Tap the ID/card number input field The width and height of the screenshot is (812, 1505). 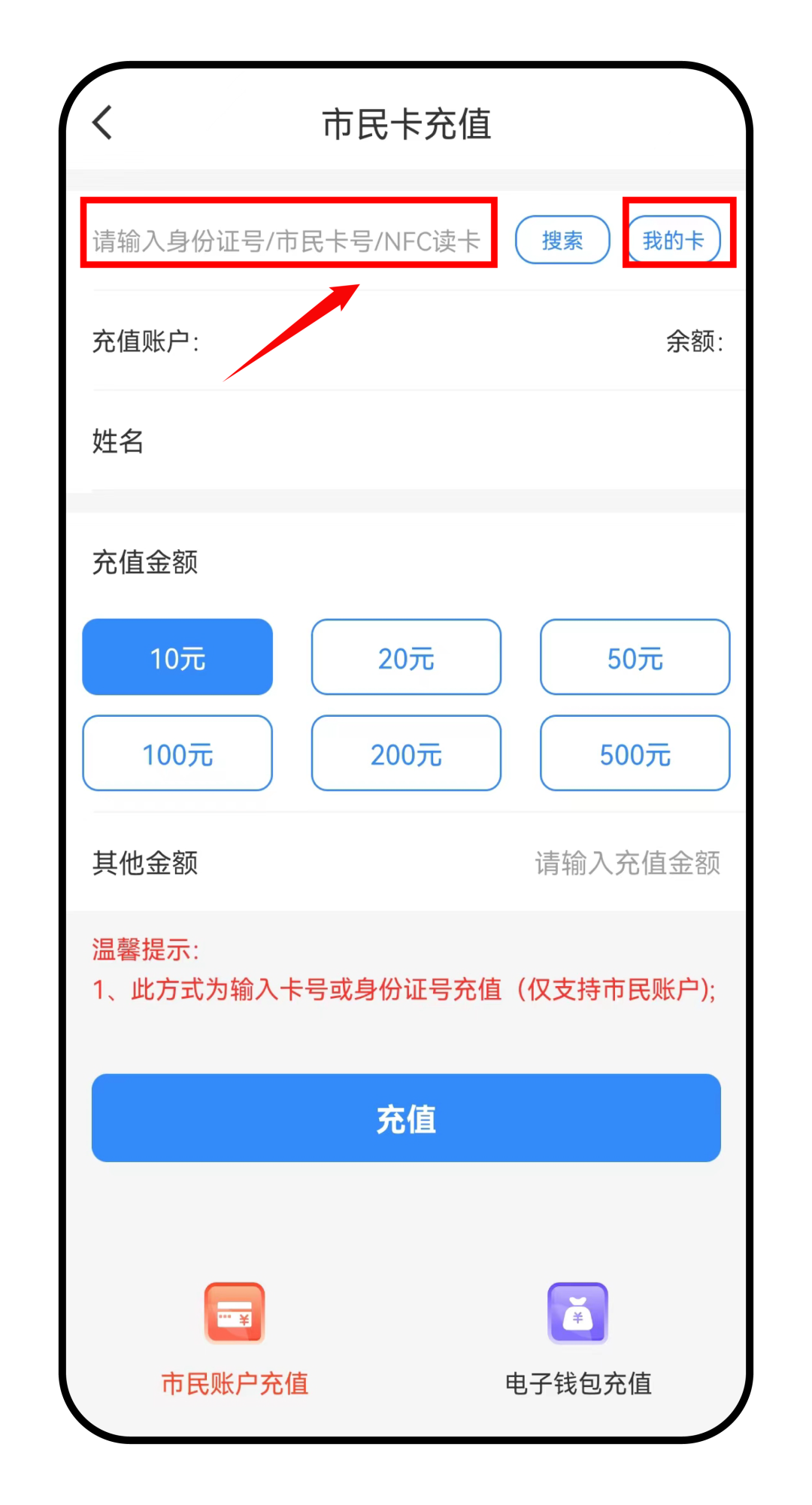coord(287,241)
